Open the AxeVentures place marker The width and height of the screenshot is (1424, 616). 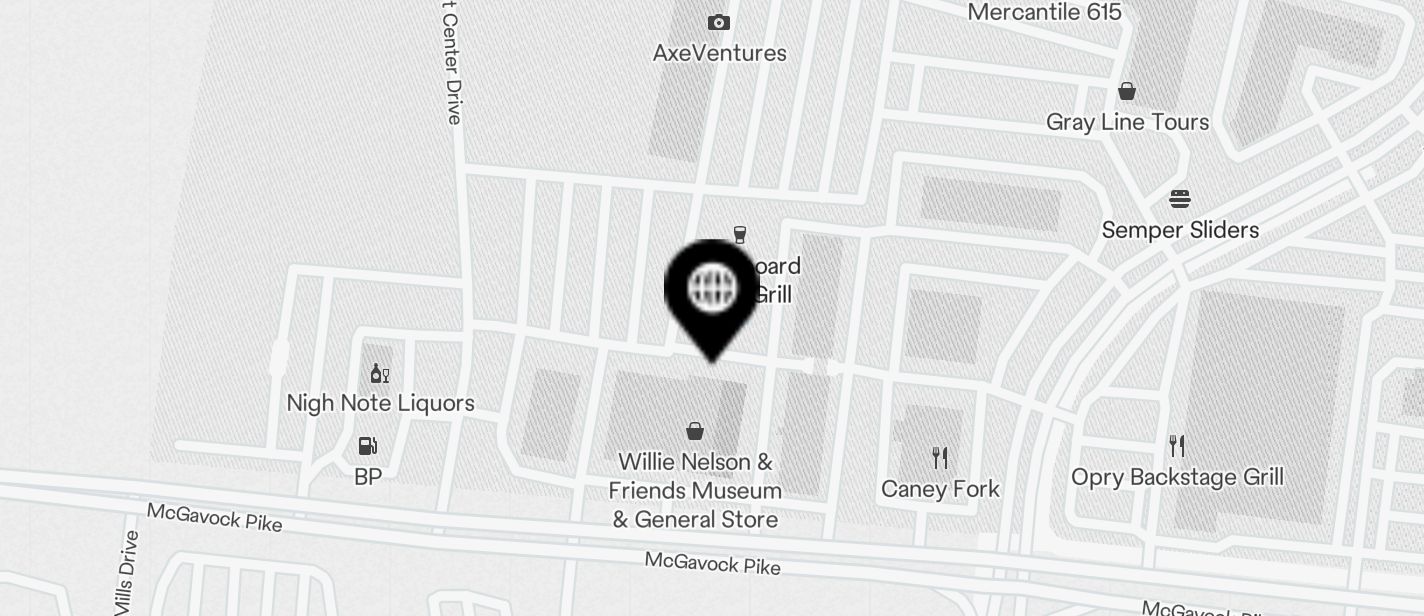[x=719, y=23]
